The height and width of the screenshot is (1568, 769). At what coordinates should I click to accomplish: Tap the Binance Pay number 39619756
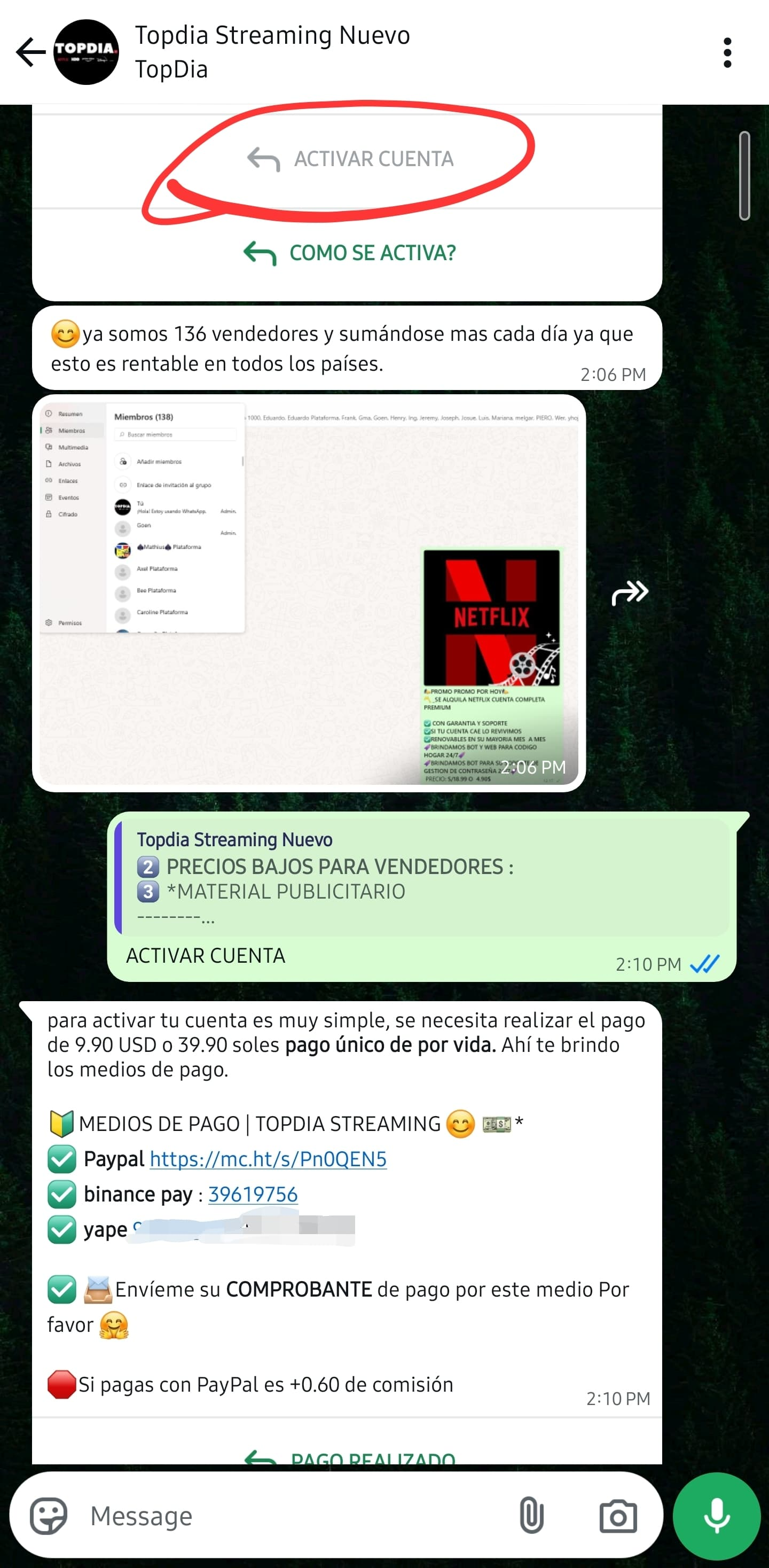pyautogui.click(x=253, y=1194)
